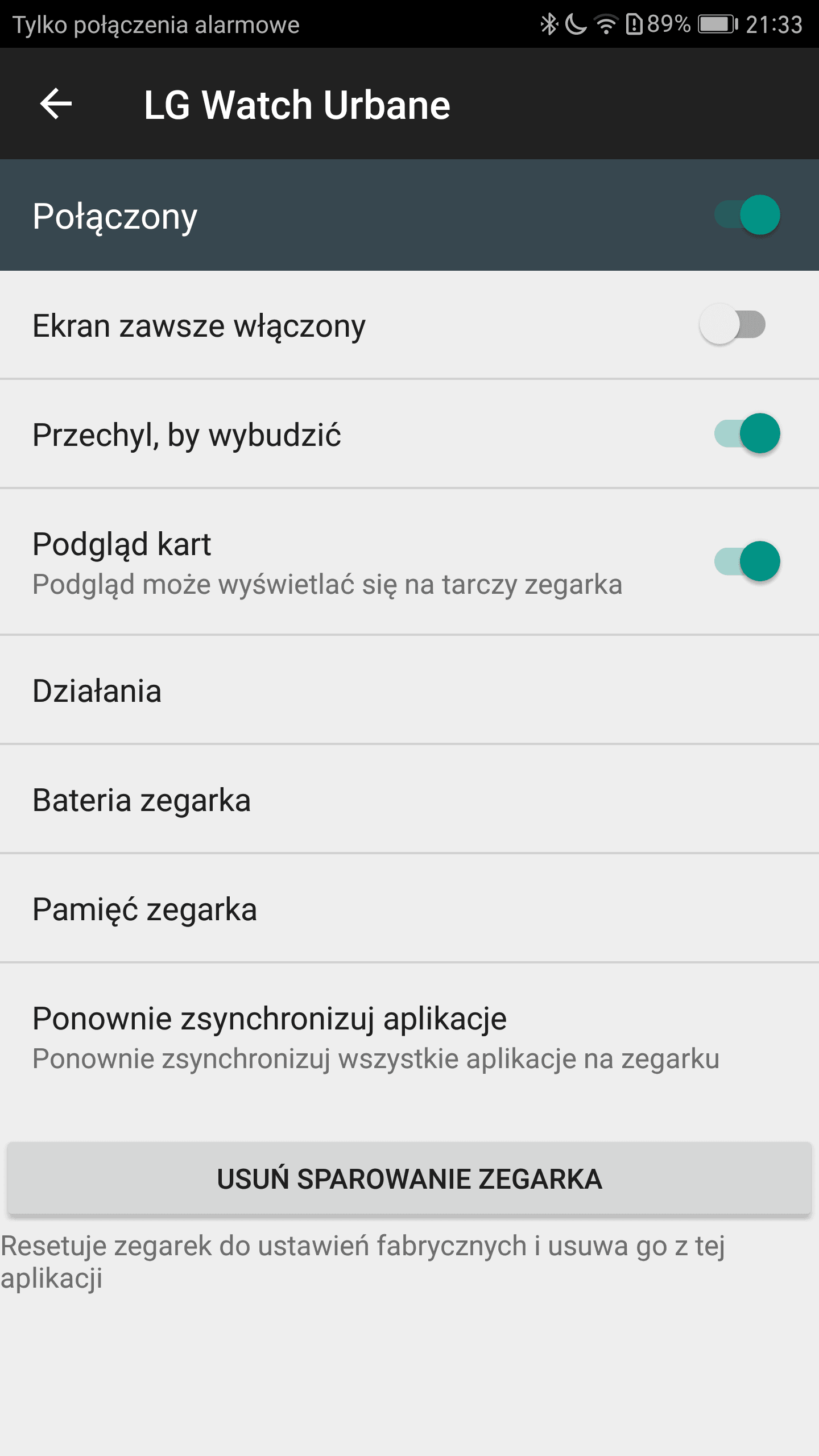The width and height of the screenshot is (819, 1456).
Task: Tap Usuń sparowanie zegarka button
Action: pos(409,1178)
